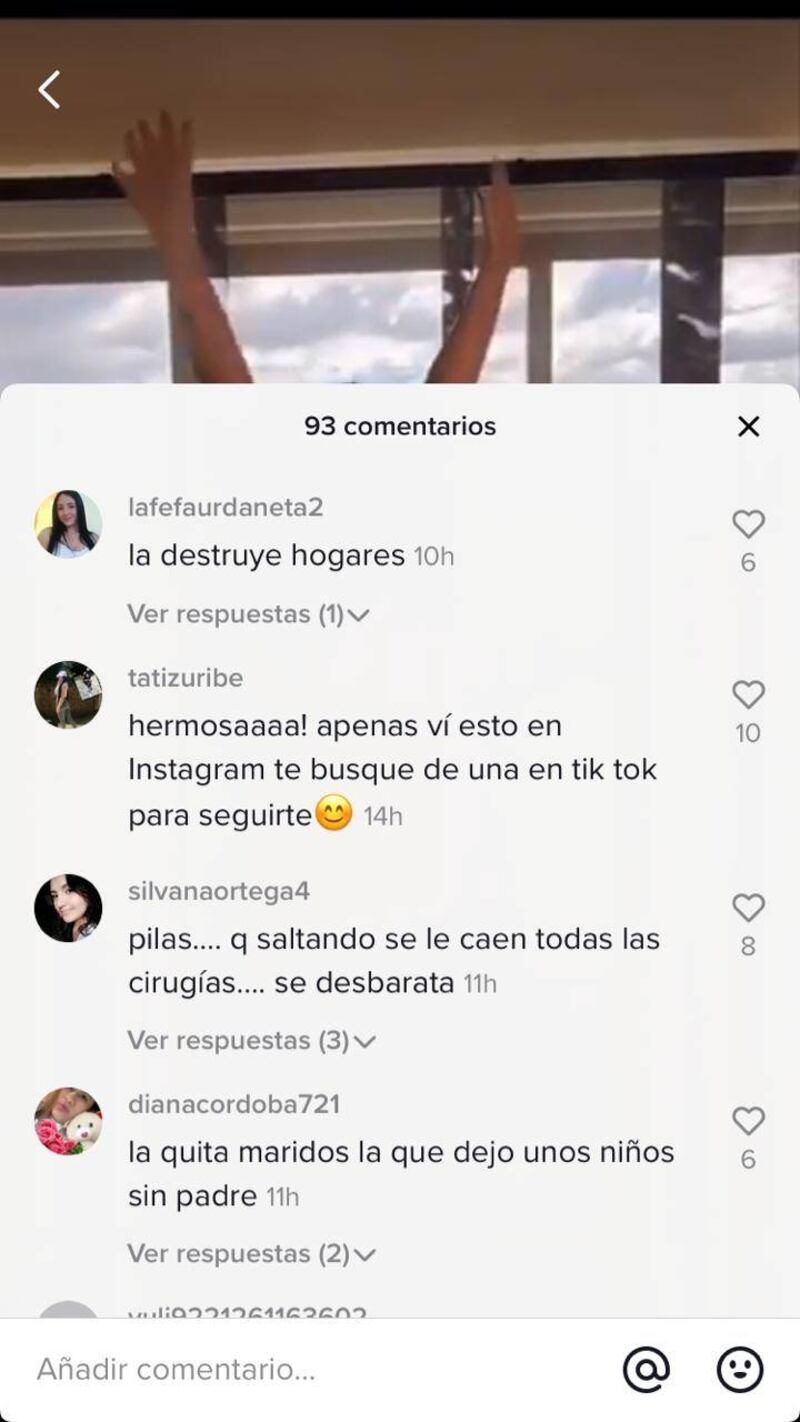Screen dimensions: 800x1422
Task: Show the 2 replies under dianacordoba721
Action: (250, 1254)
